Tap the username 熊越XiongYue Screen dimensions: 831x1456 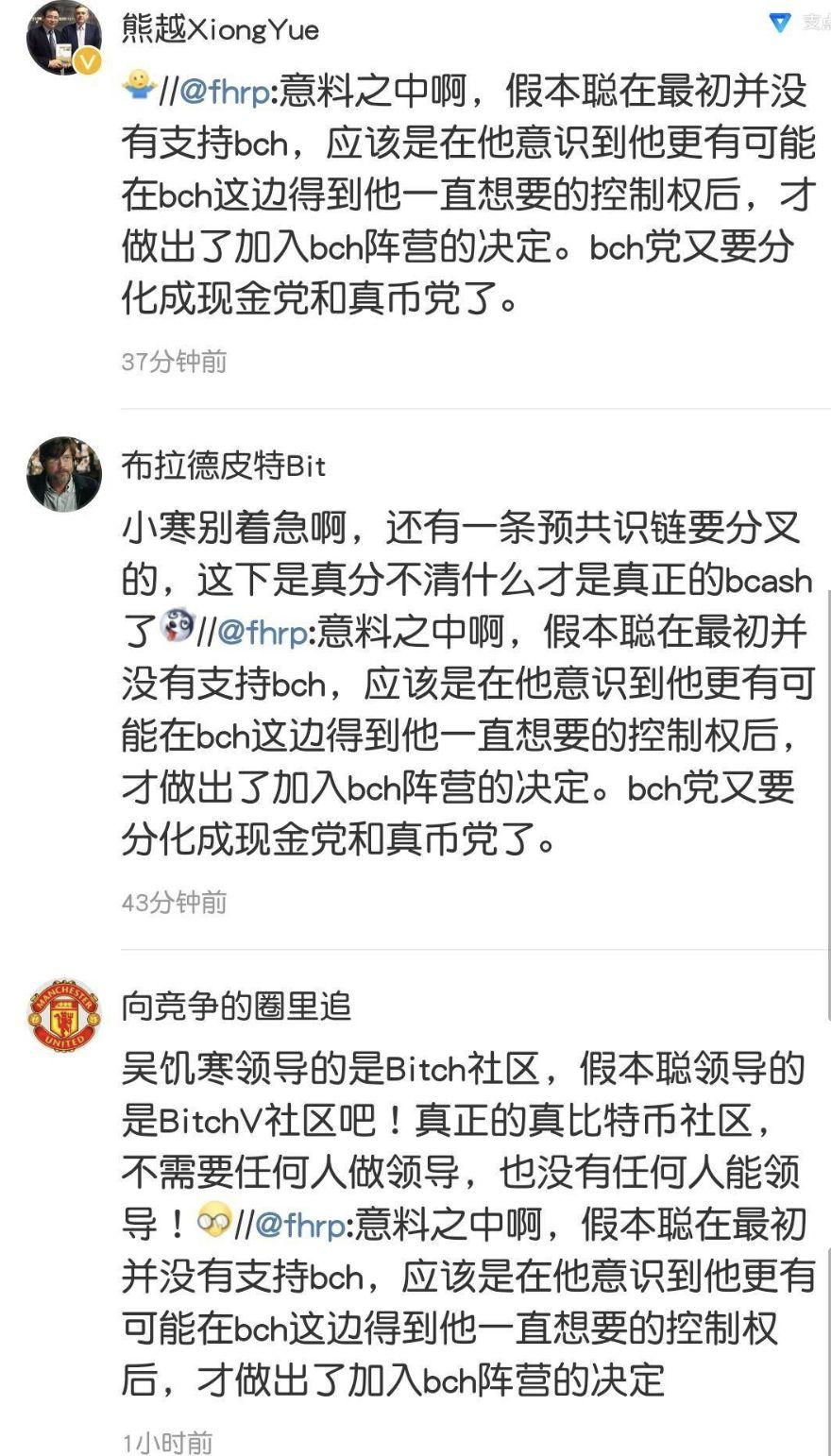coord(220,29)
